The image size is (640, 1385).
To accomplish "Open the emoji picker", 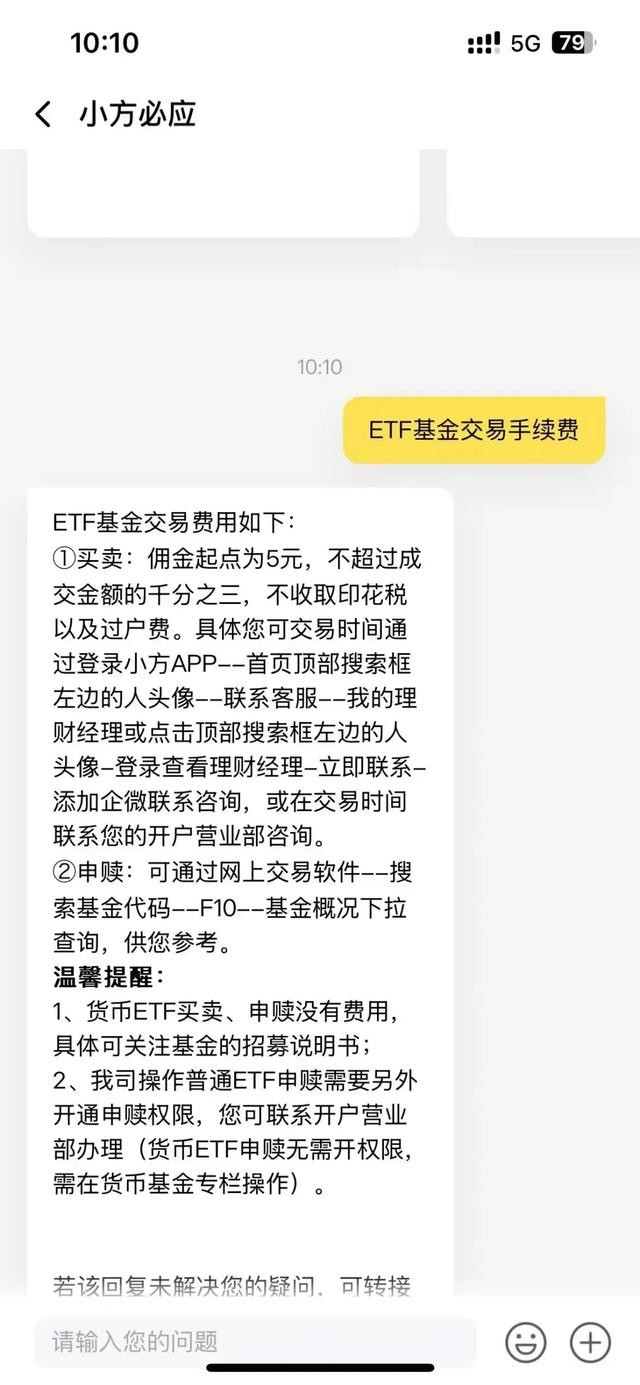I will tap(526, 1341).
